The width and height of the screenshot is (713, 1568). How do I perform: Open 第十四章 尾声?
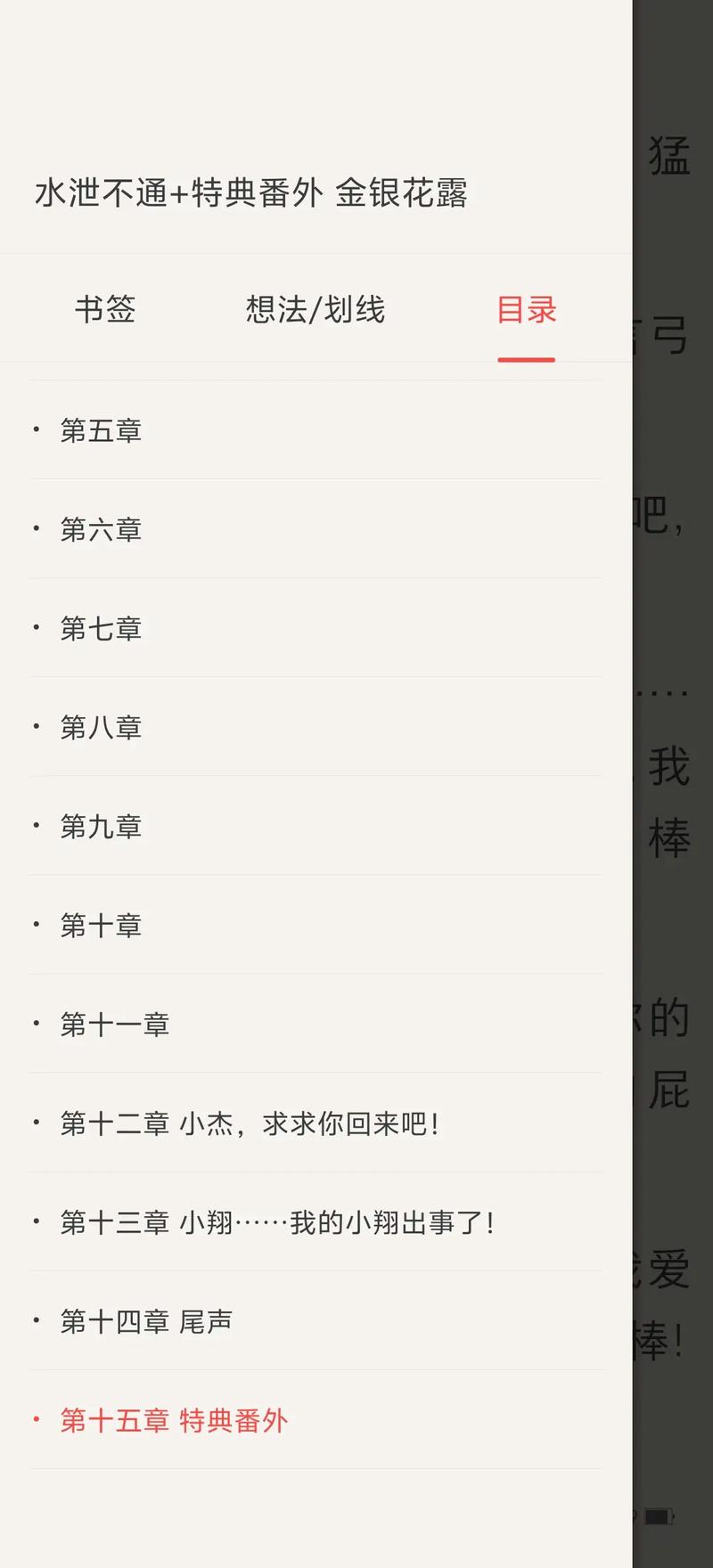click(316, 1320)
